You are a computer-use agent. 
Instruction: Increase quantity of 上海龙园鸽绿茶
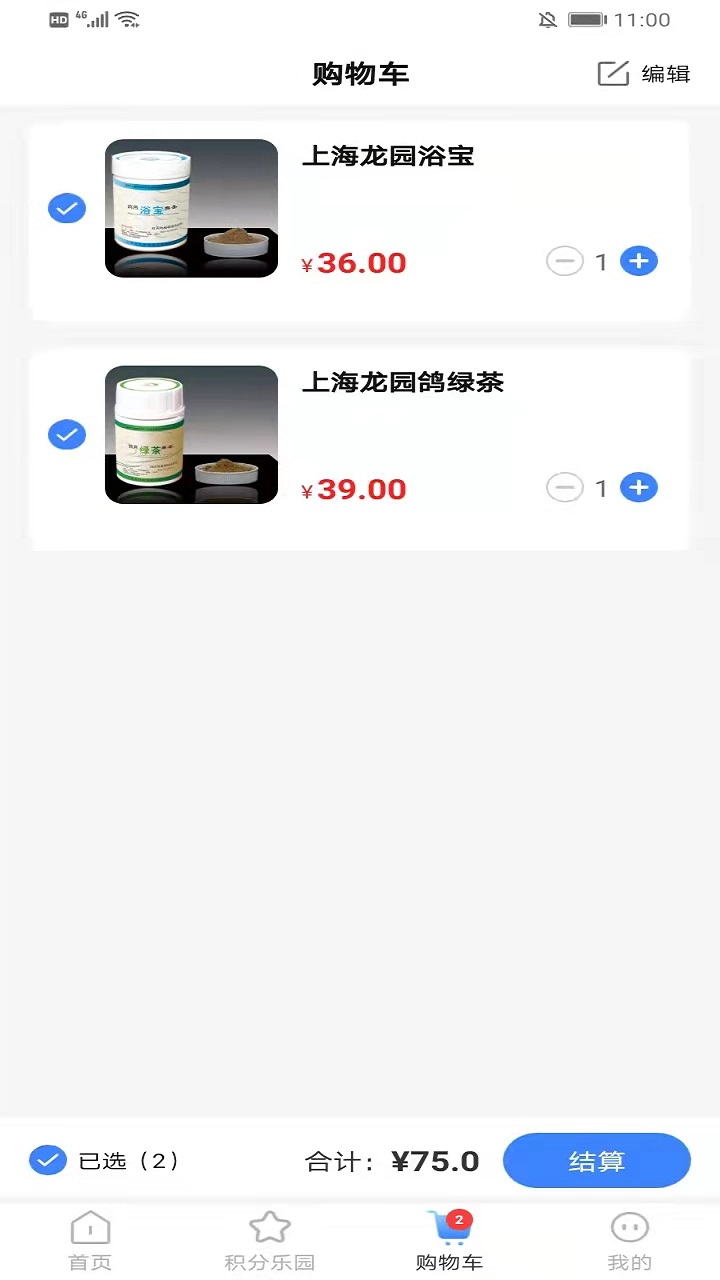point(639,488)
